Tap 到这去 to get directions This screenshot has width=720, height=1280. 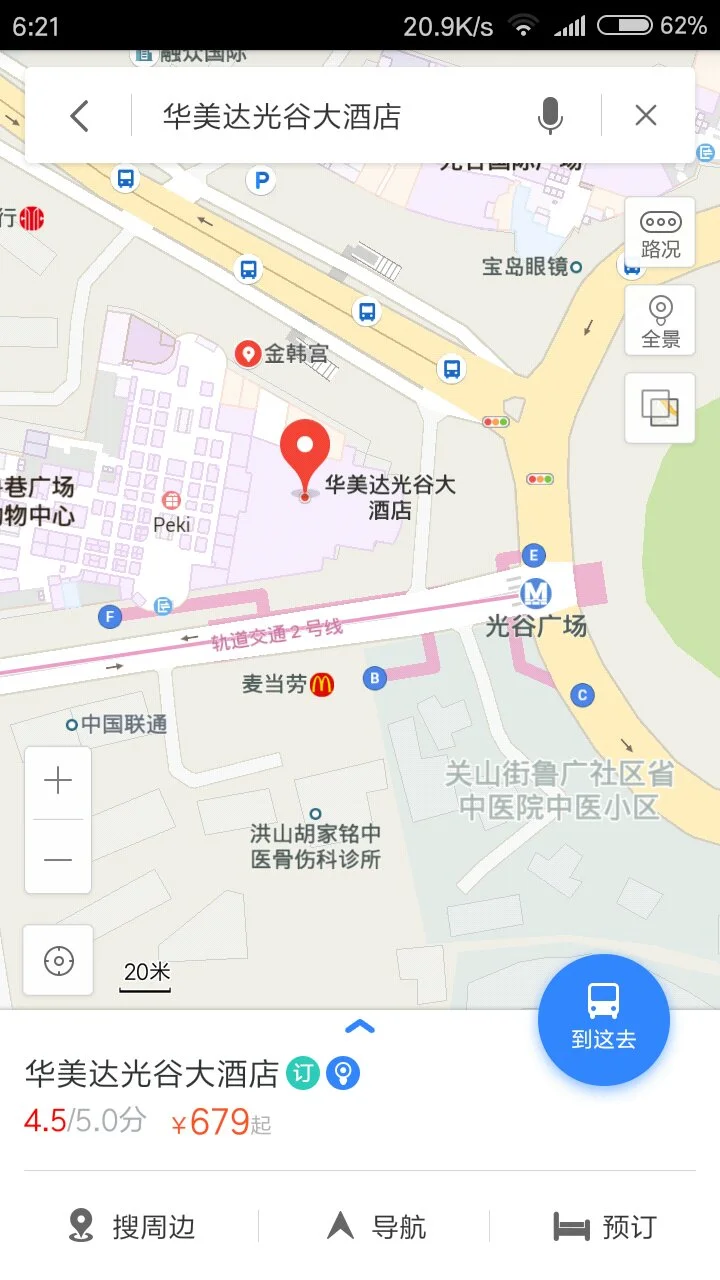point(603,1019)
